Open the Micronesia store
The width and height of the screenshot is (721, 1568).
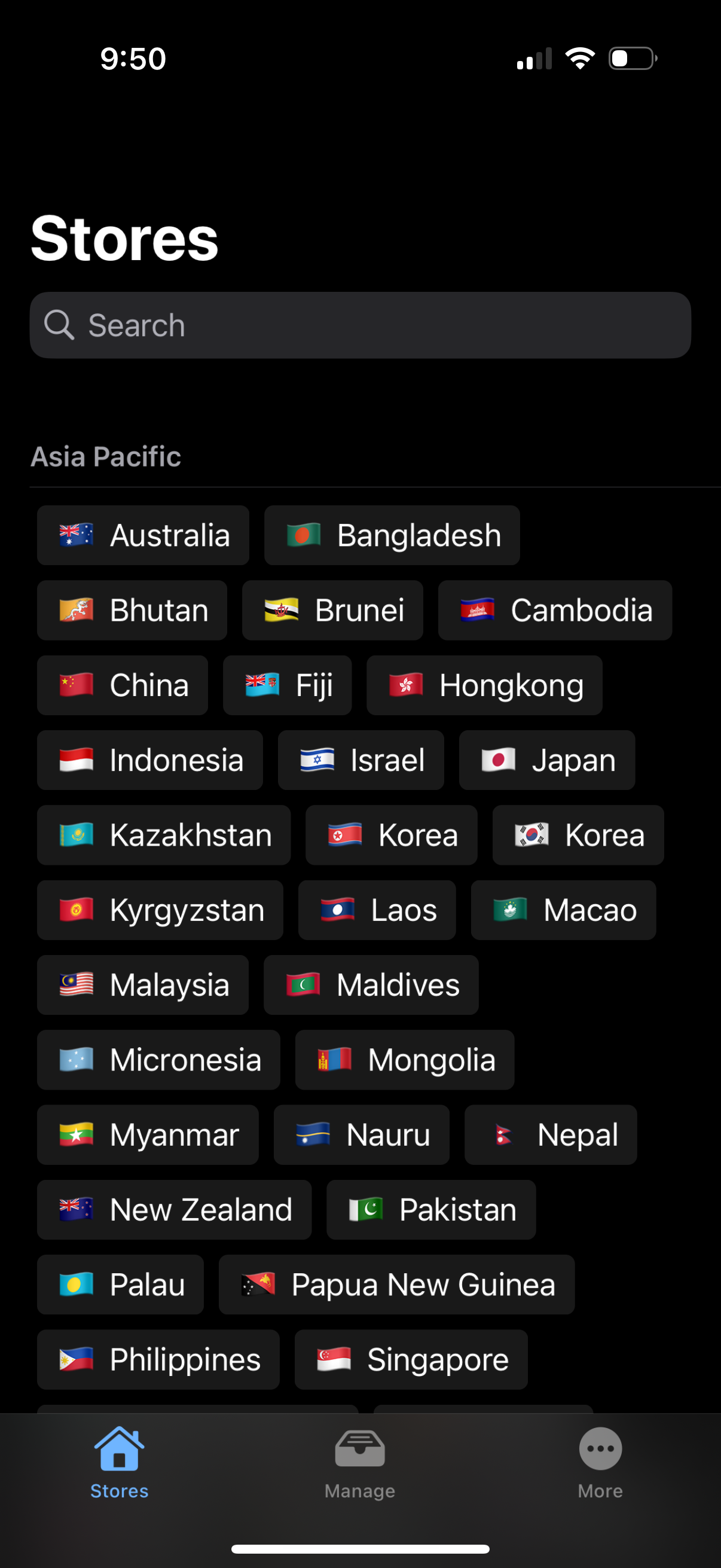[158, 1060]
